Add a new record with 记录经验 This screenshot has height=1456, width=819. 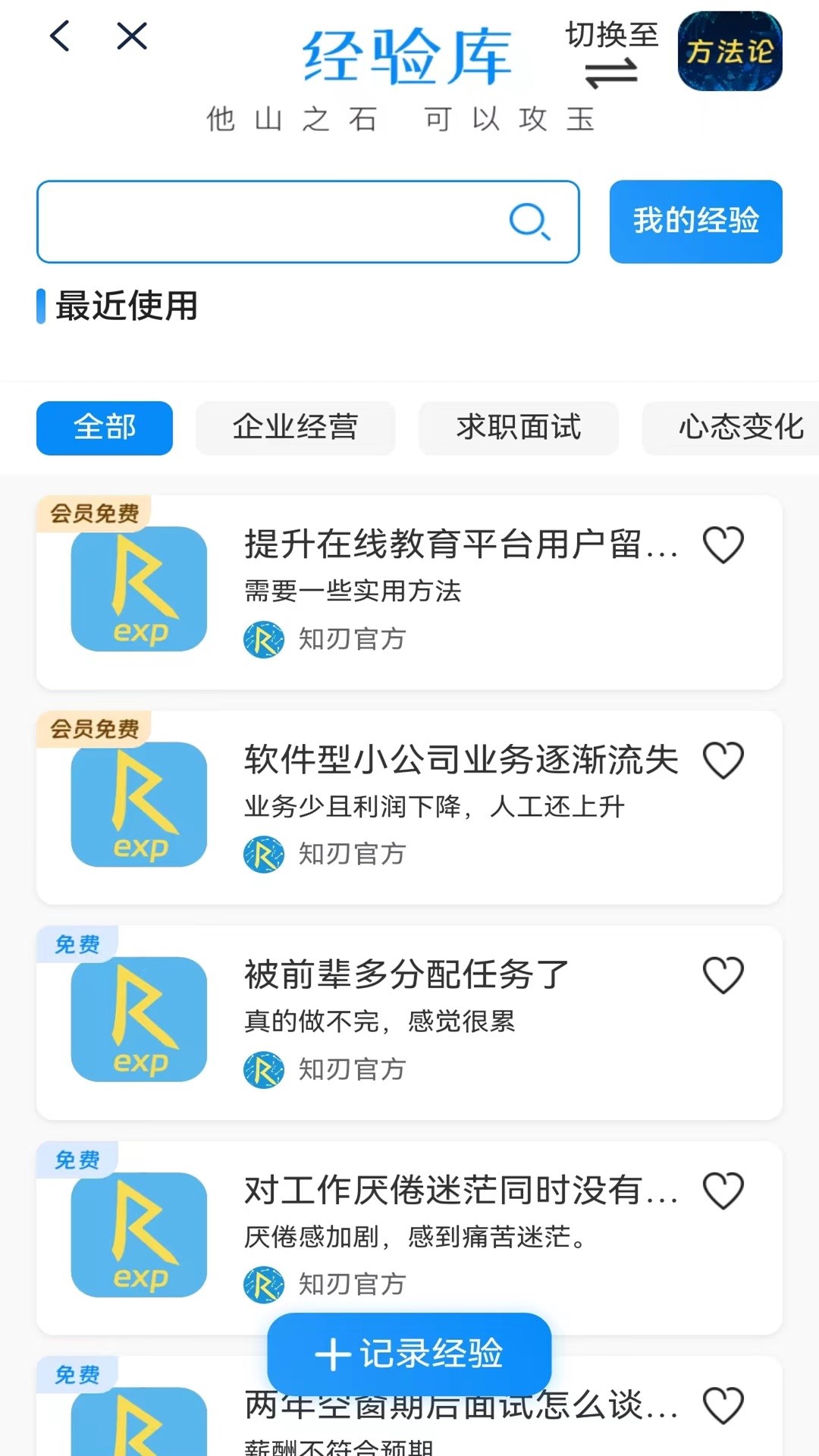[409, 1354]
